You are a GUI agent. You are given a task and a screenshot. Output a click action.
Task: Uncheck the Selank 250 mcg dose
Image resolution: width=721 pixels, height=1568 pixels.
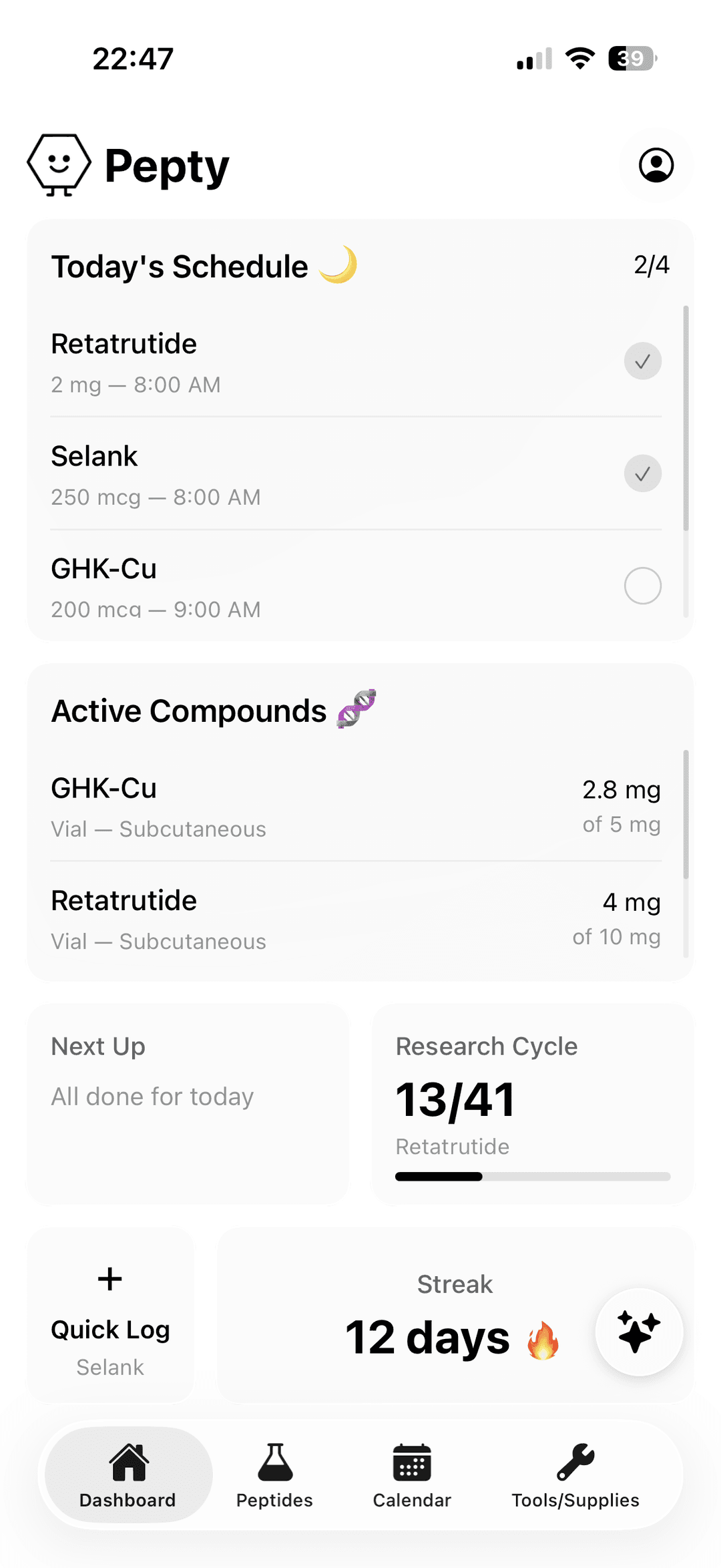(x=642, y=473)
